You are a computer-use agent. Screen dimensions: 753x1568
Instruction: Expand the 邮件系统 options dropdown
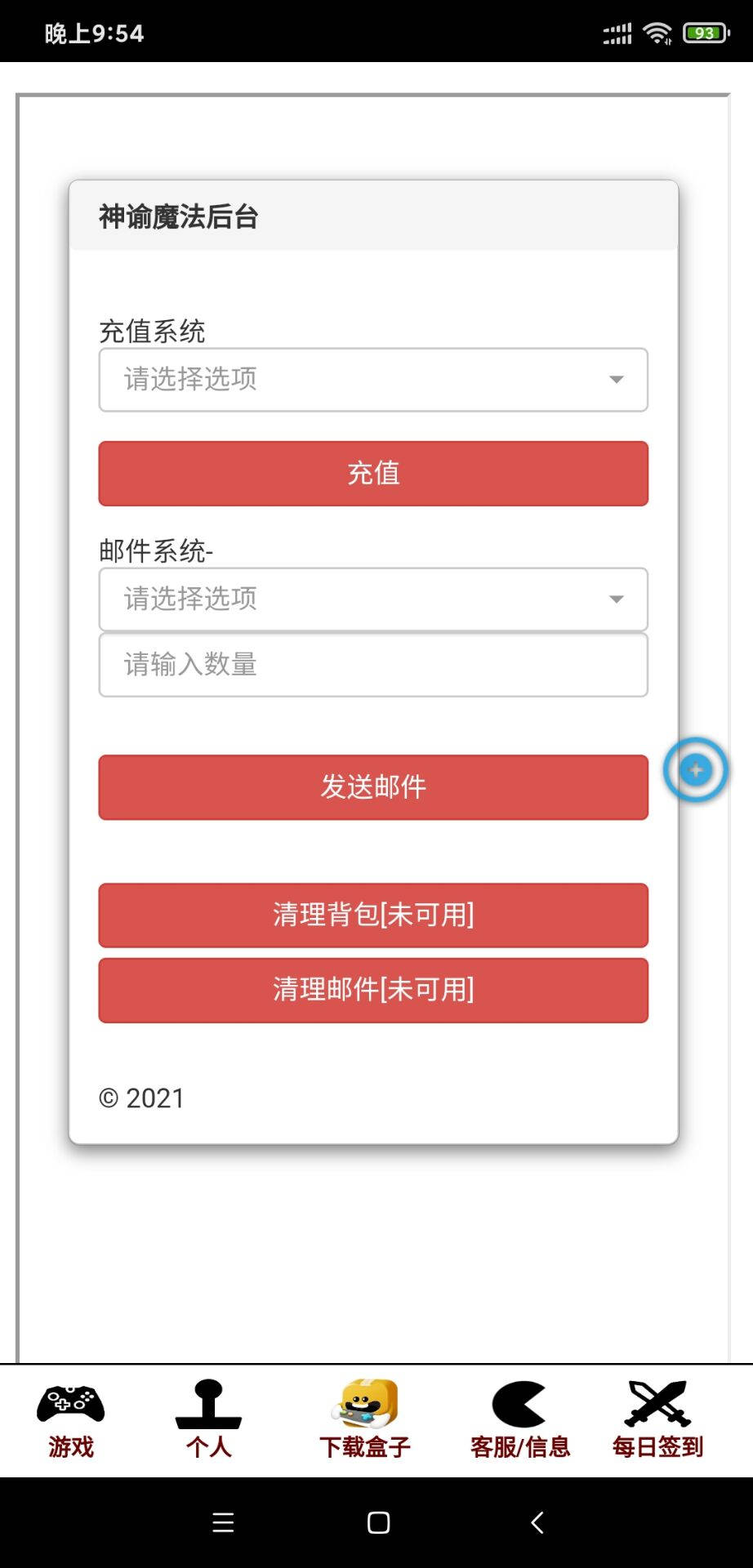373,599
